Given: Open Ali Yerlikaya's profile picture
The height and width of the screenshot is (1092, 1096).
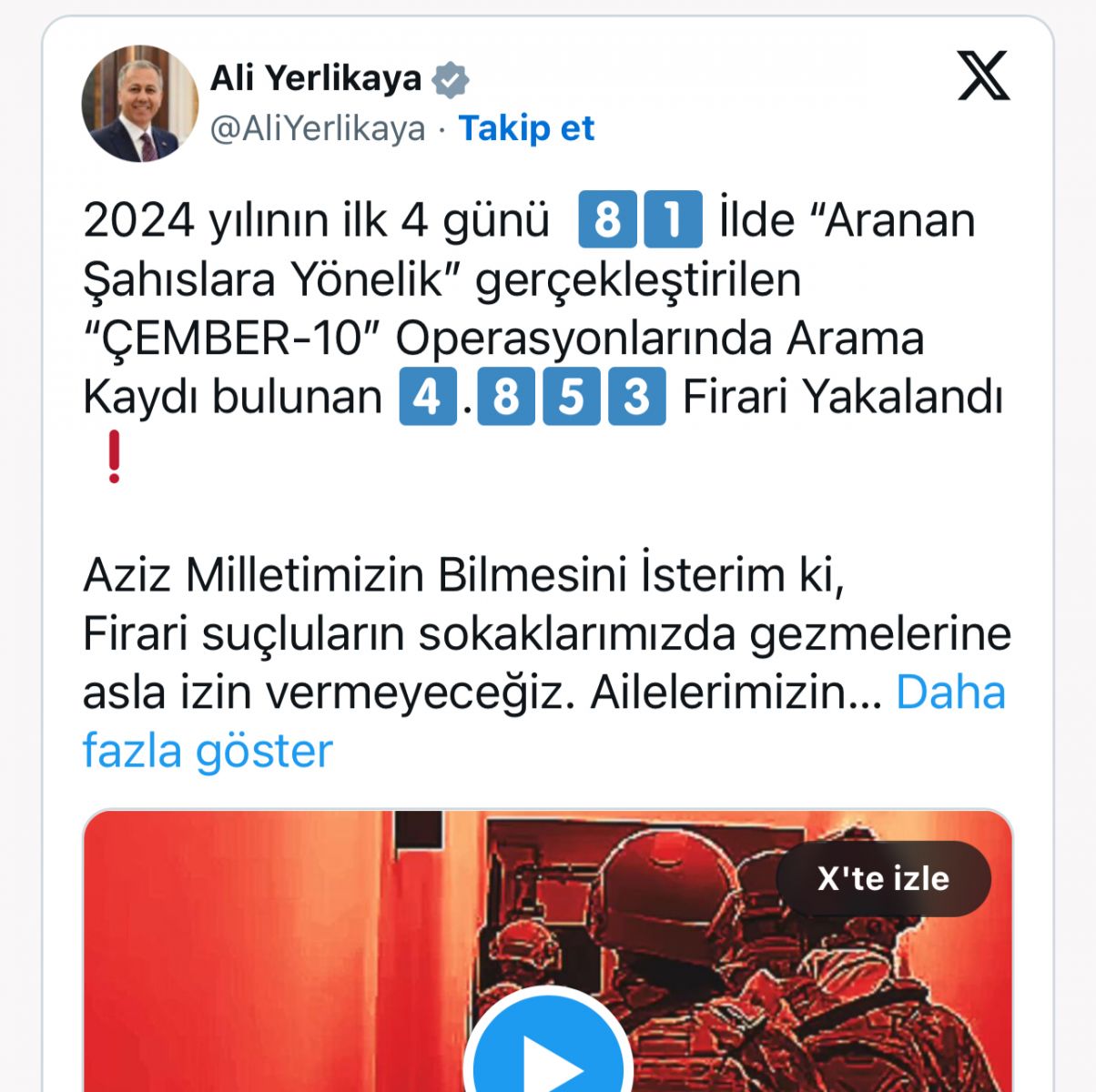Looking at the screenshot, I should (139, 104).
